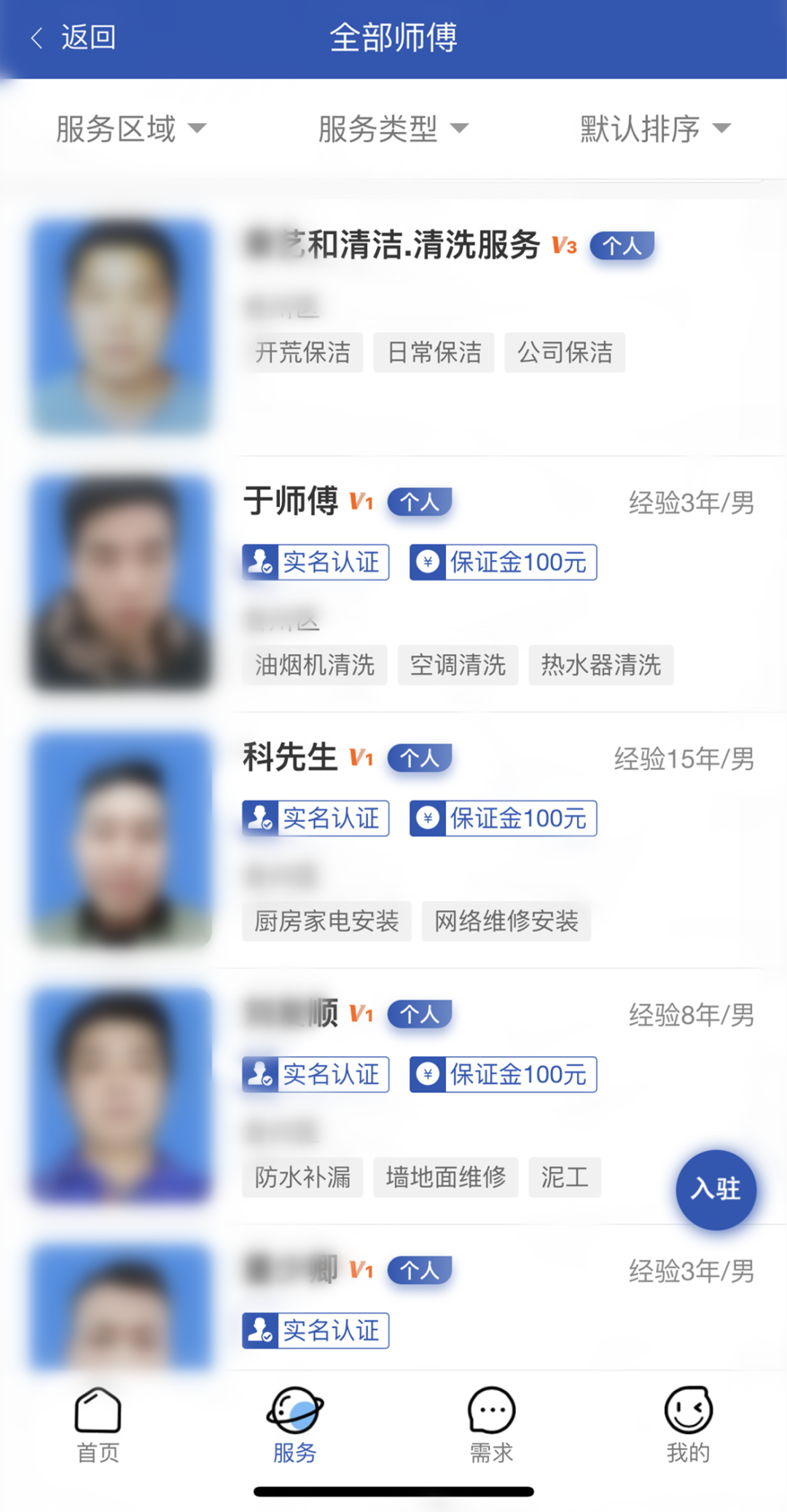Expand the 服务区域 dropdown
The width and height of the screenshot is (787, 1512).
tap(131, 129)
